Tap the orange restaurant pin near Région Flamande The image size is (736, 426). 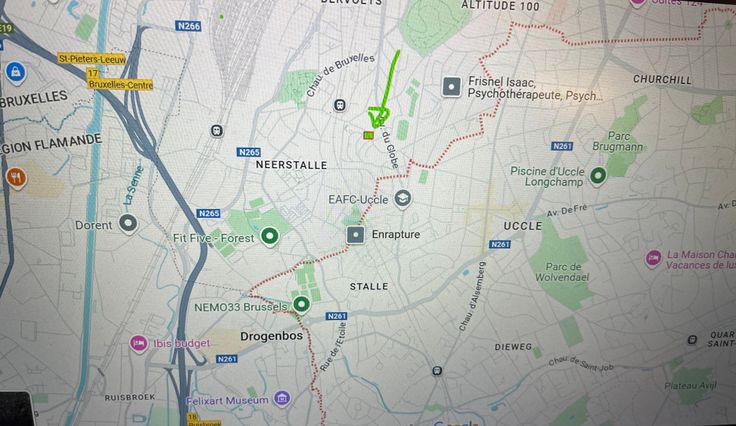(15, 177)
